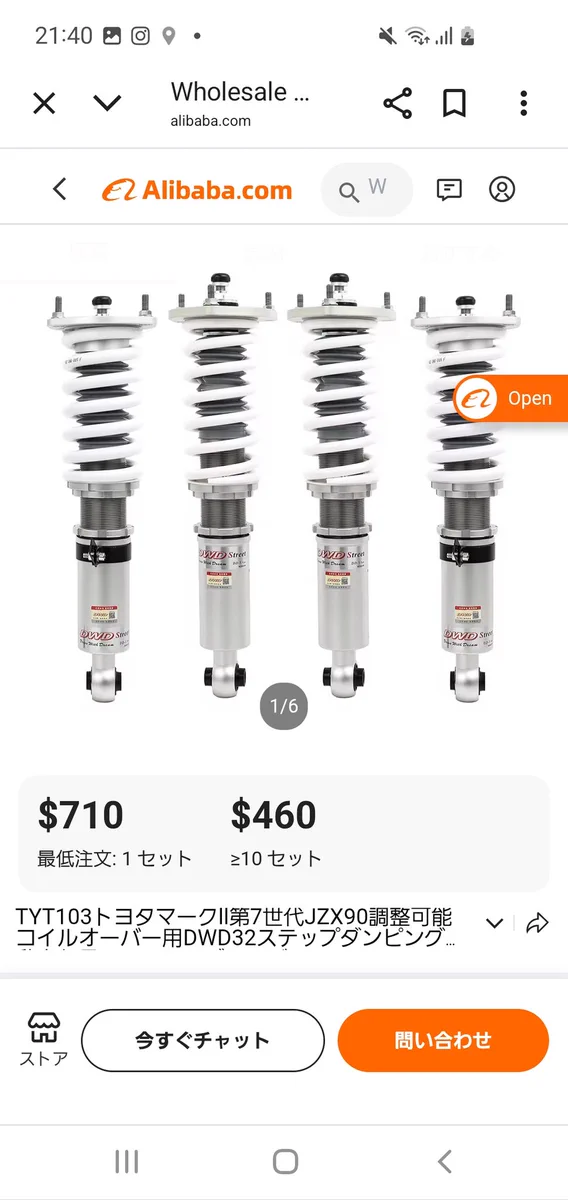The image size is (568, 1200).
Task: Tap the Alibaba search box
Action: 367,190
